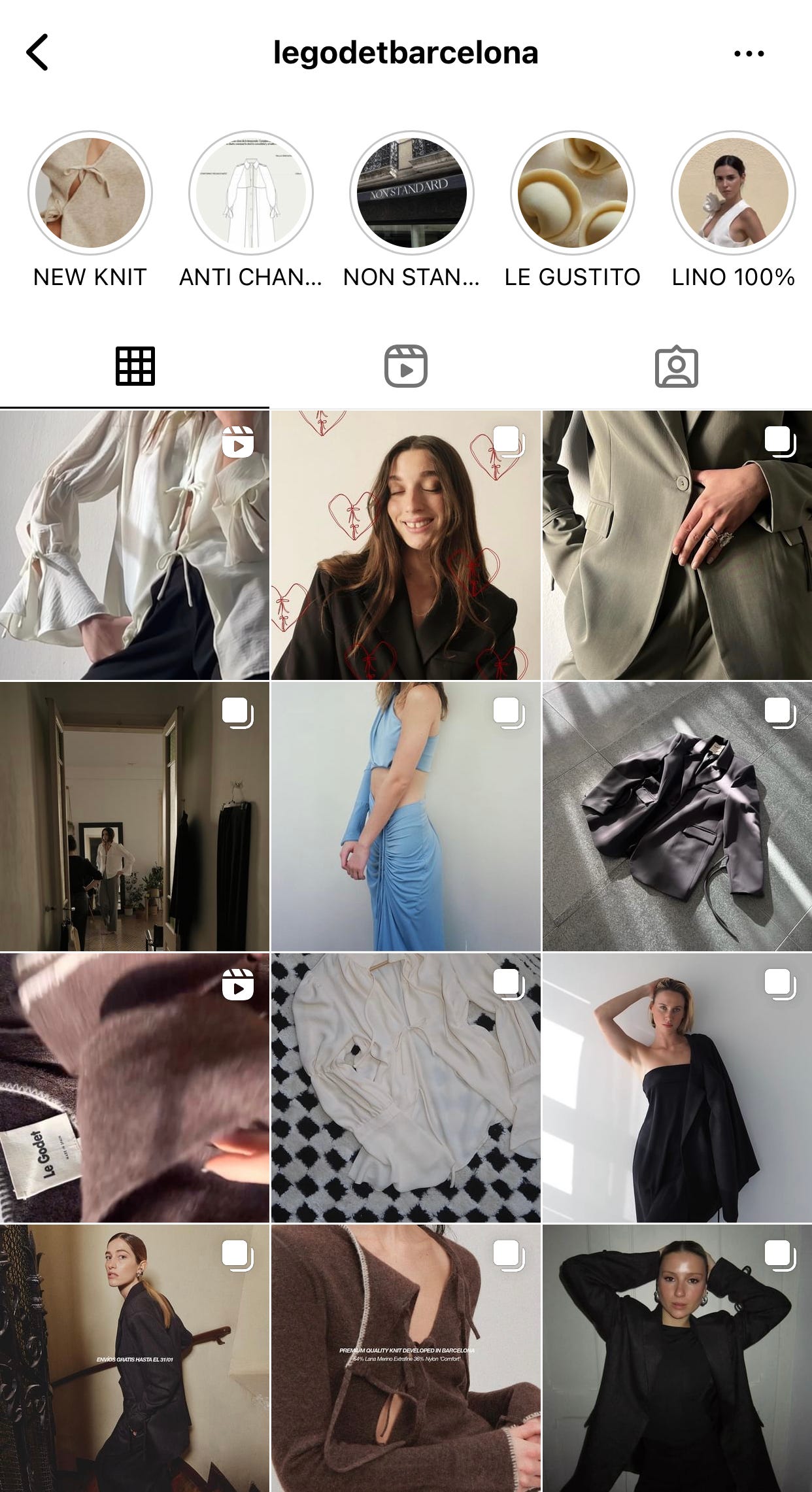Open the NON STAN... story highlight
Image resolution: width=812 pixels, height=1492 pixels.
pyautogui.click(x=412, y=193)
